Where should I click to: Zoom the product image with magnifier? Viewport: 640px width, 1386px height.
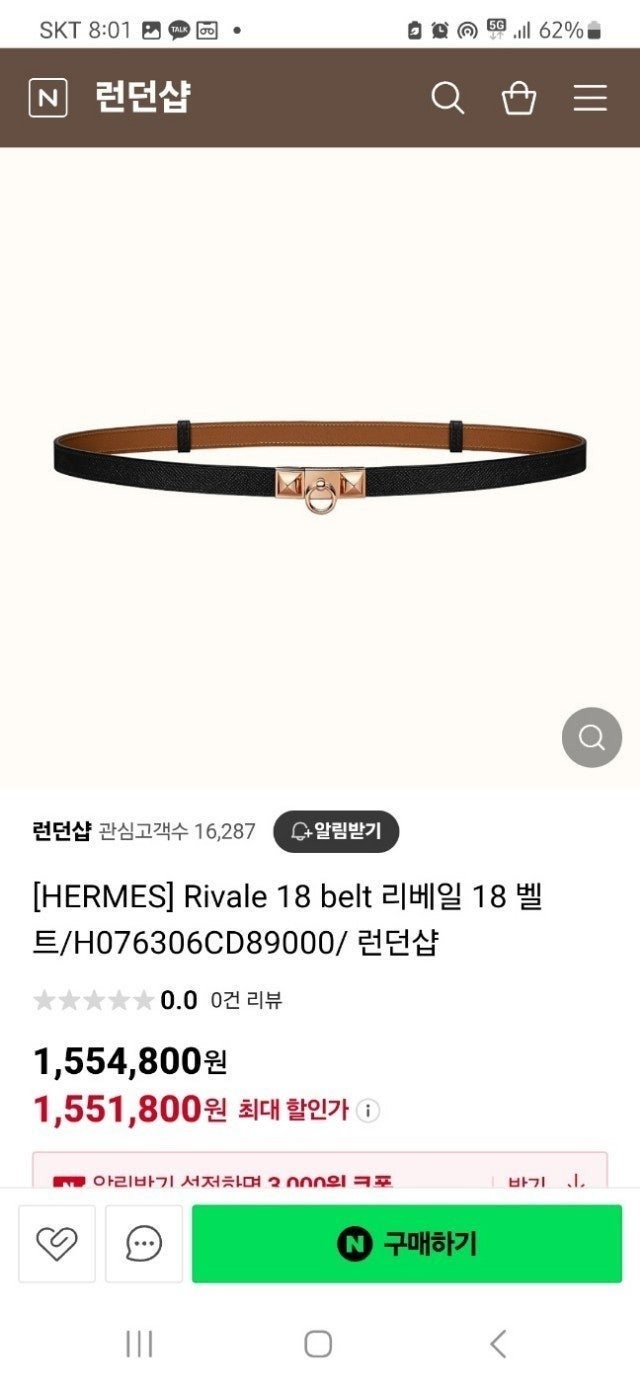[591, 738]
